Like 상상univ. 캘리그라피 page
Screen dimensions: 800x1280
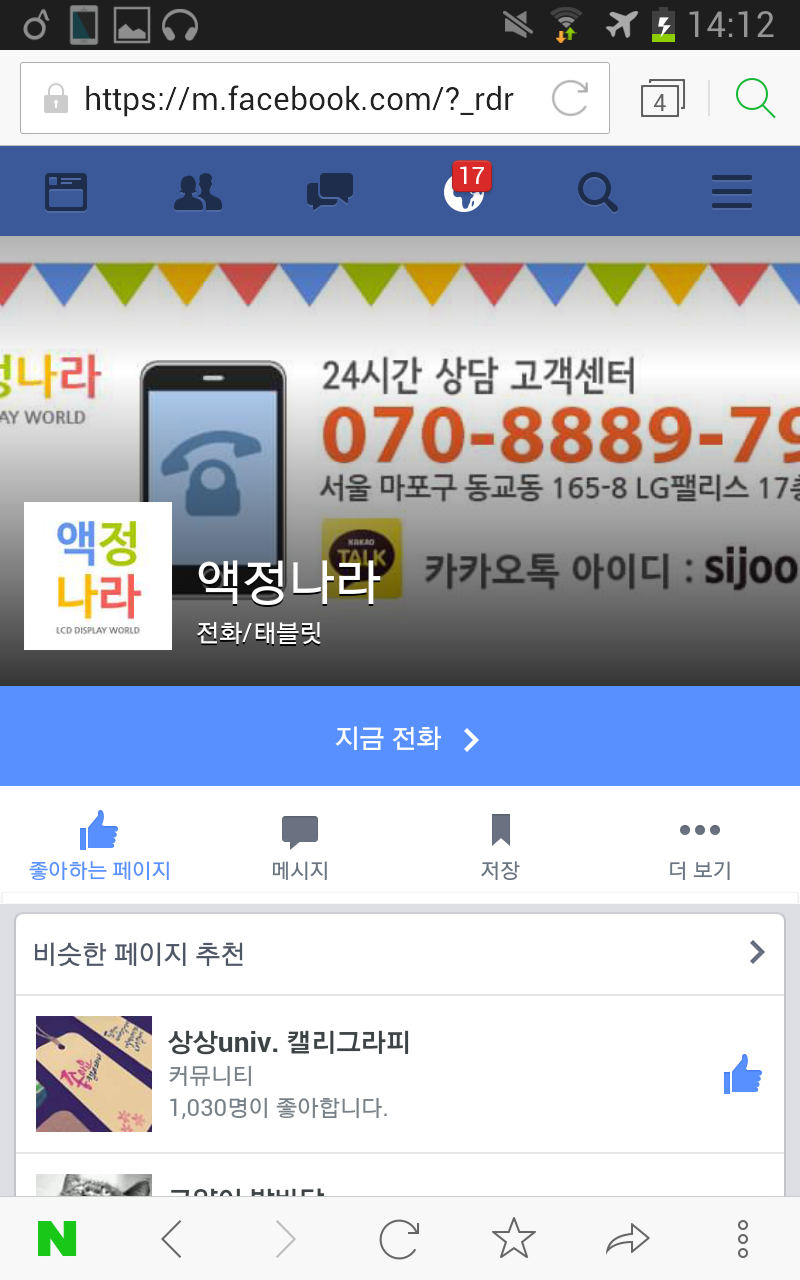point(742,1075)
